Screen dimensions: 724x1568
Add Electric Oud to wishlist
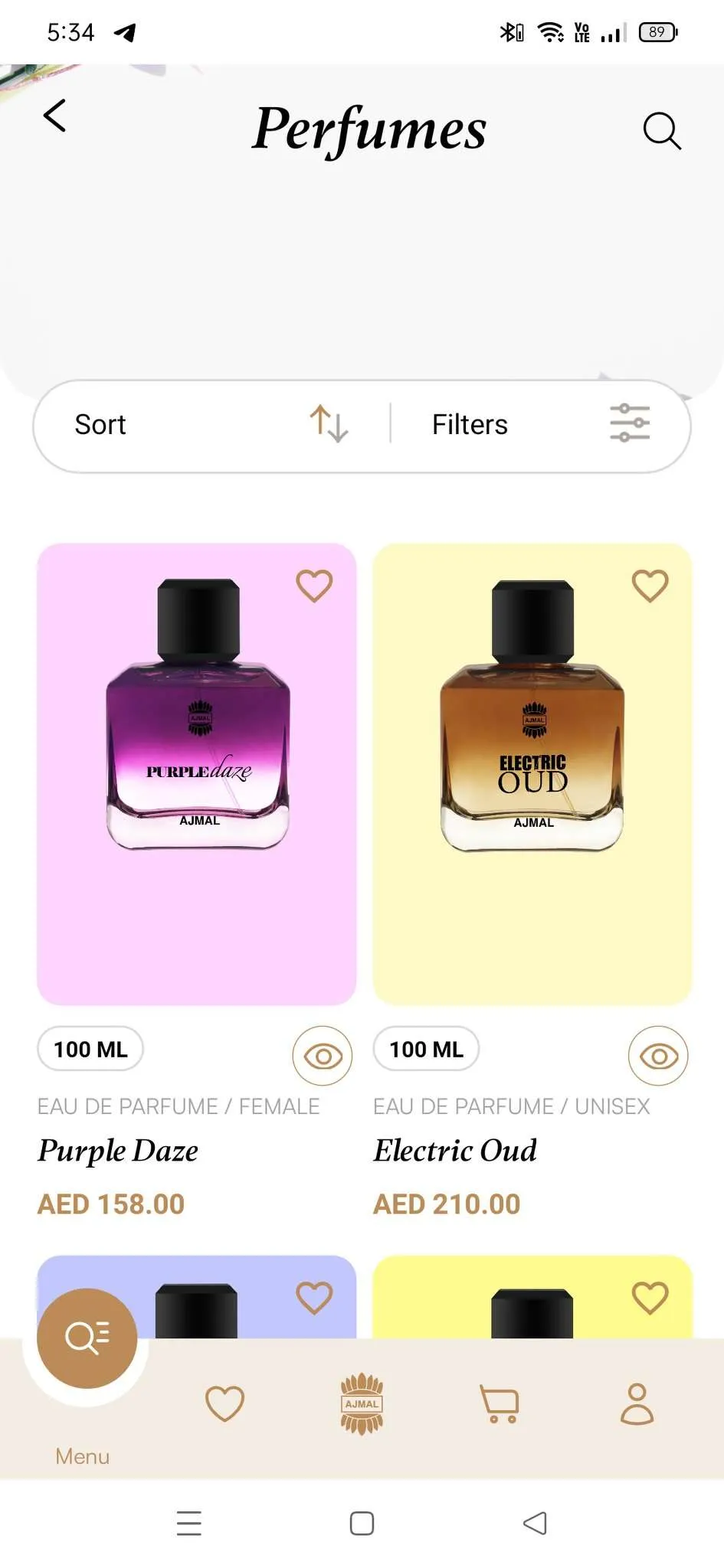pos(650,586)
